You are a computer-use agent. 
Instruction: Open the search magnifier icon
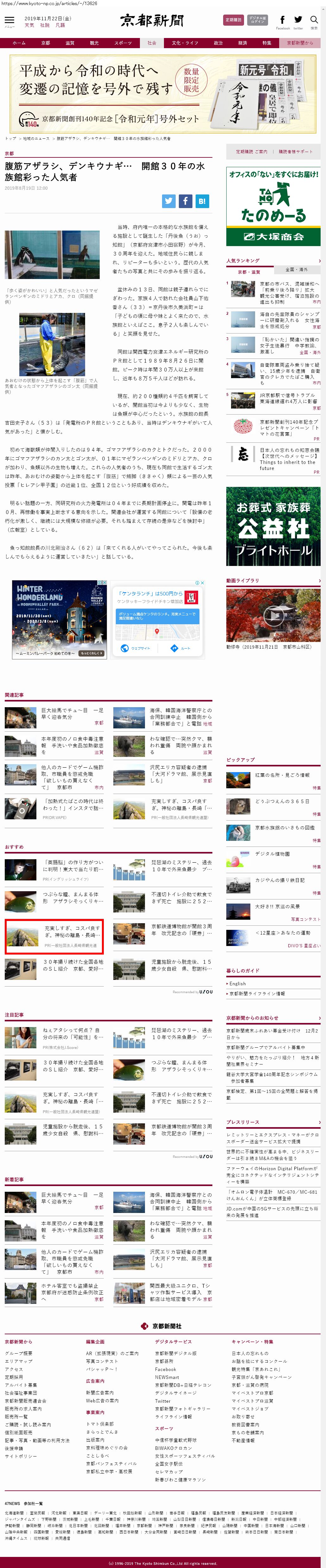click(314, 21)
